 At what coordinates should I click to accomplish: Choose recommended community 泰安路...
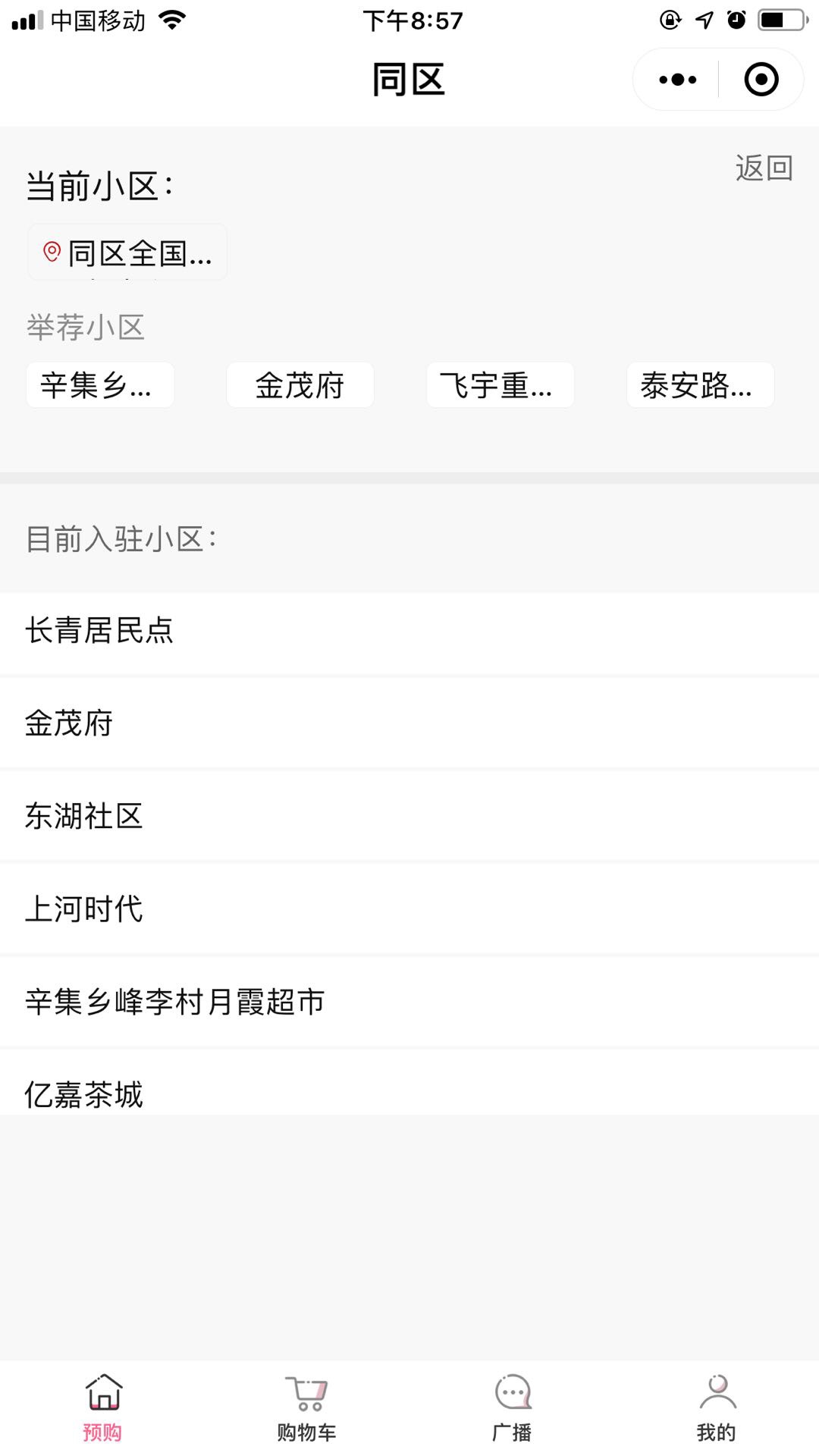[x=699, y=385]
